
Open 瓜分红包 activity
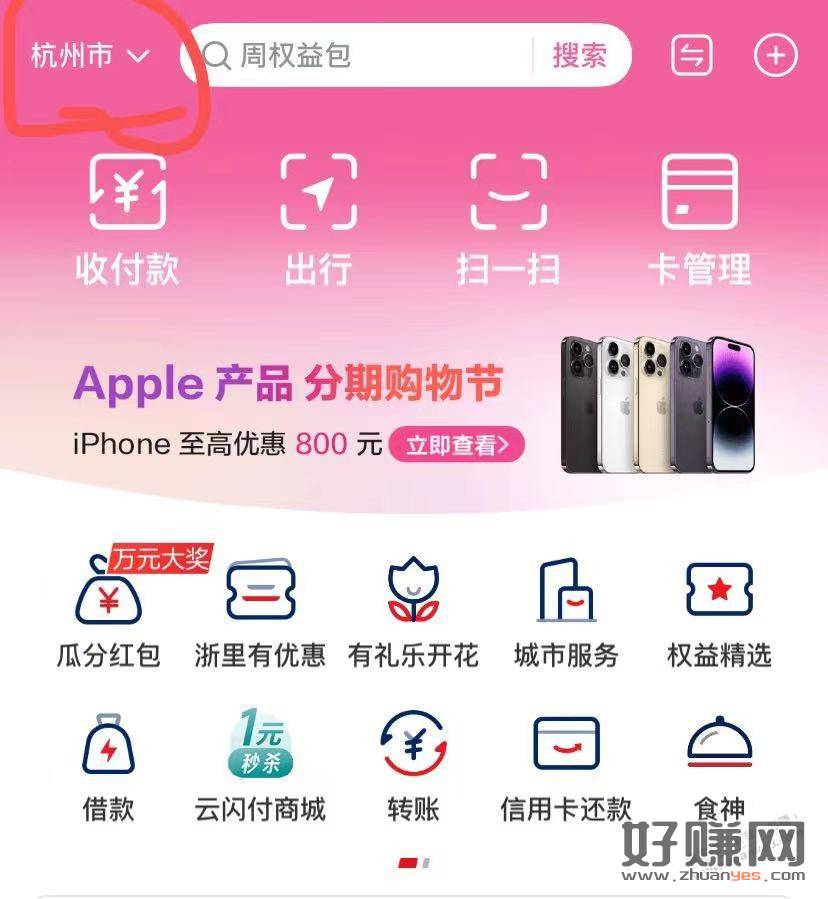click(x=108, y=610)
